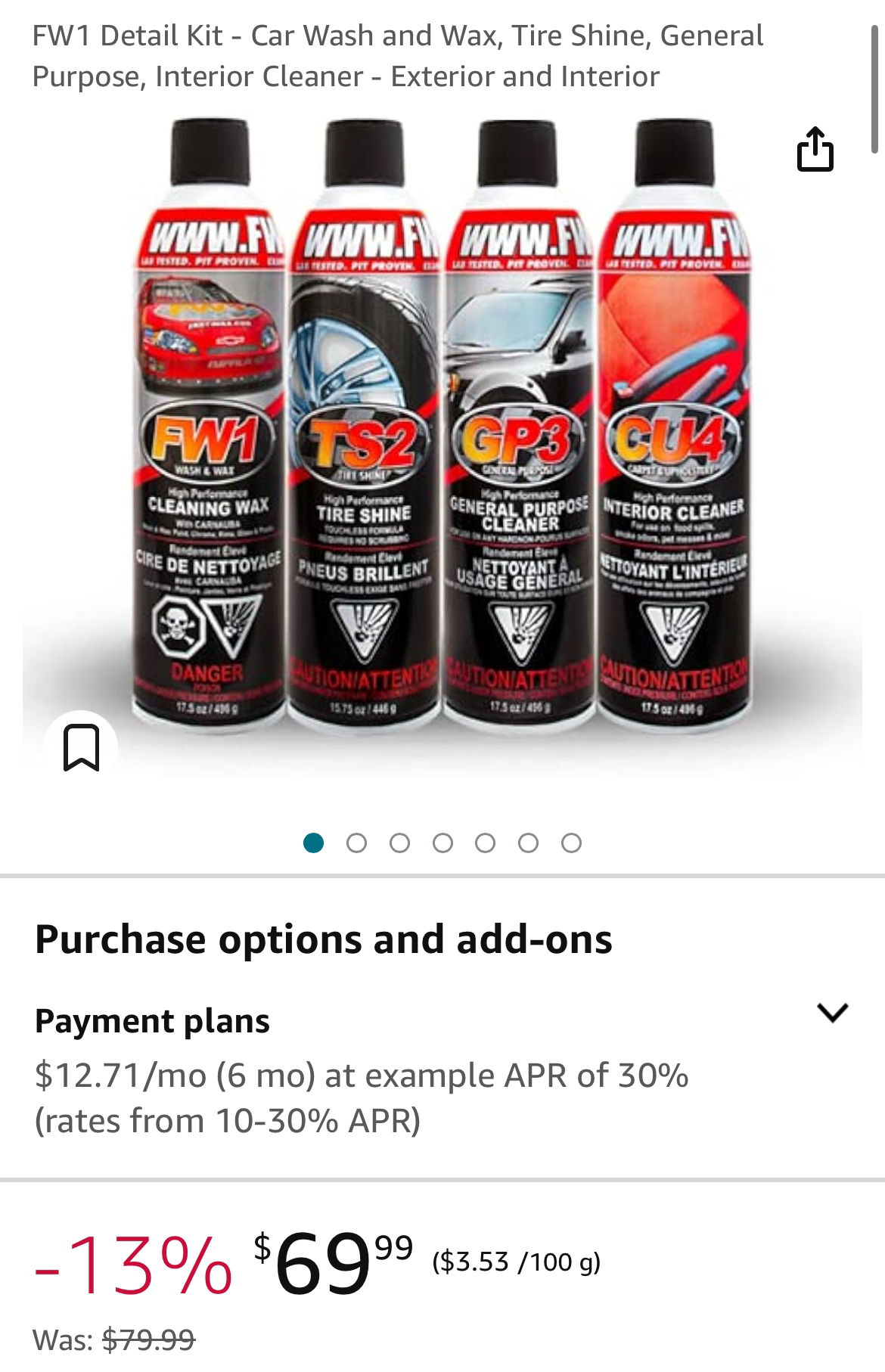This screenshot has height=1372, width=885.
Task: Expand the Payment plans section
Action: (832, 1012)
